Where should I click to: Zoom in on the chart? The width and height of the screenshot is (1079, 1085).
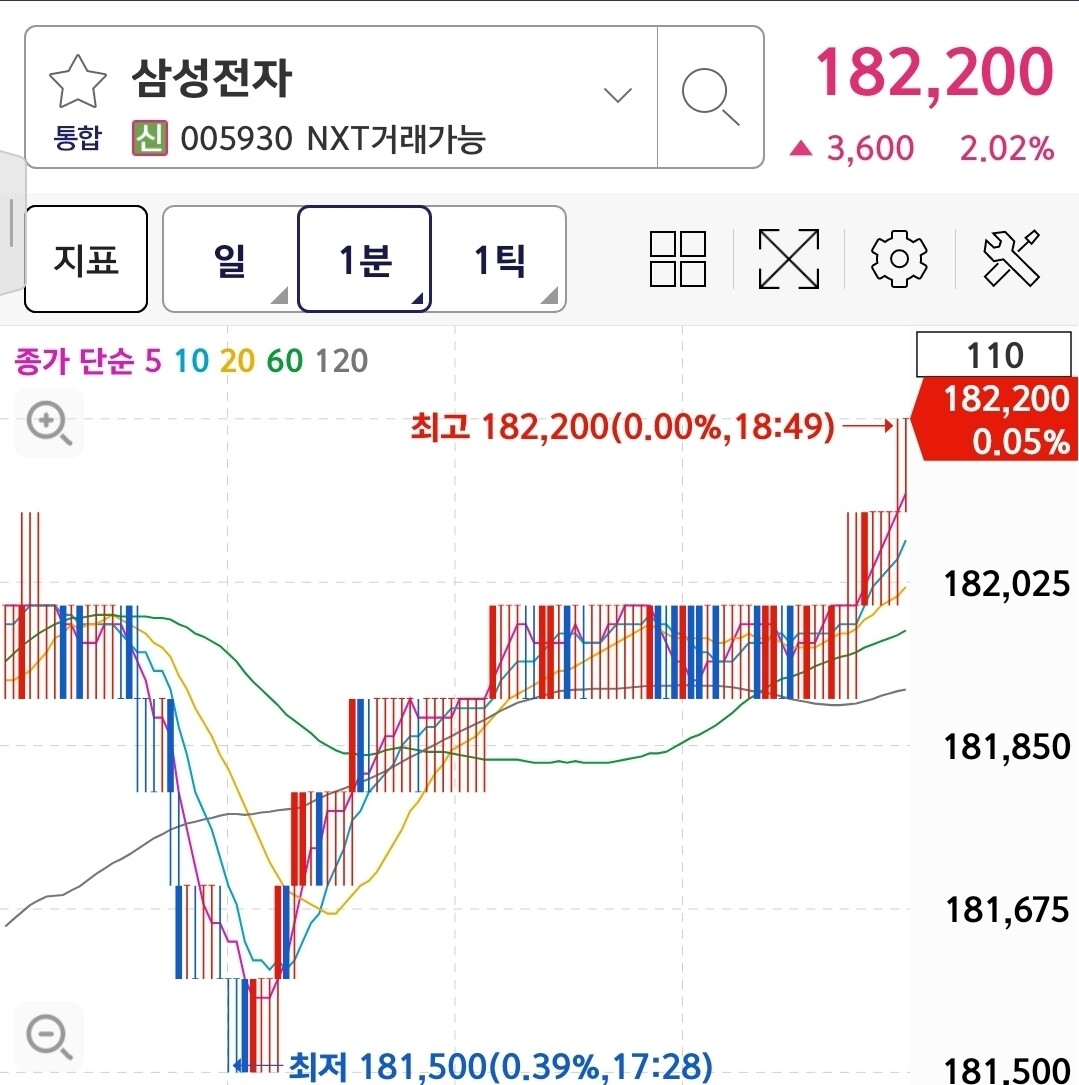[48, 423]
